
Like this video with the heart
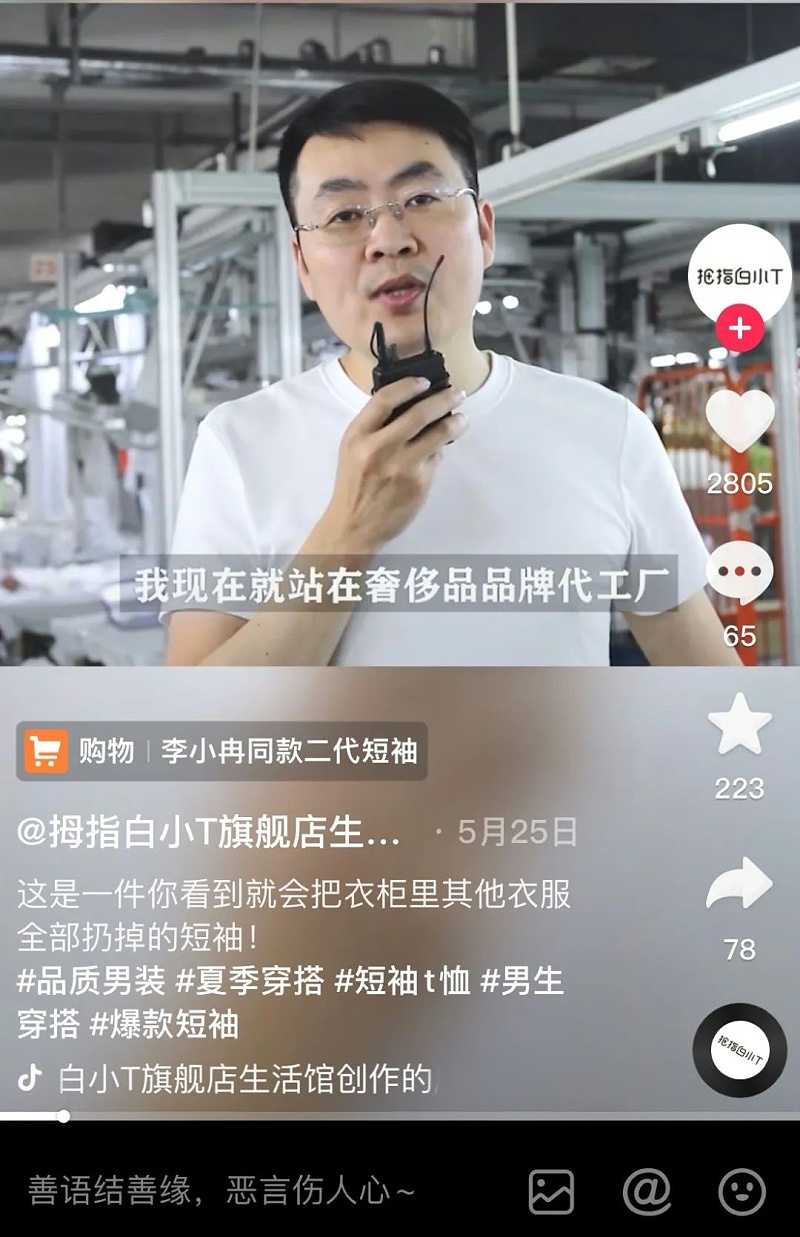(x=740, y=420)
